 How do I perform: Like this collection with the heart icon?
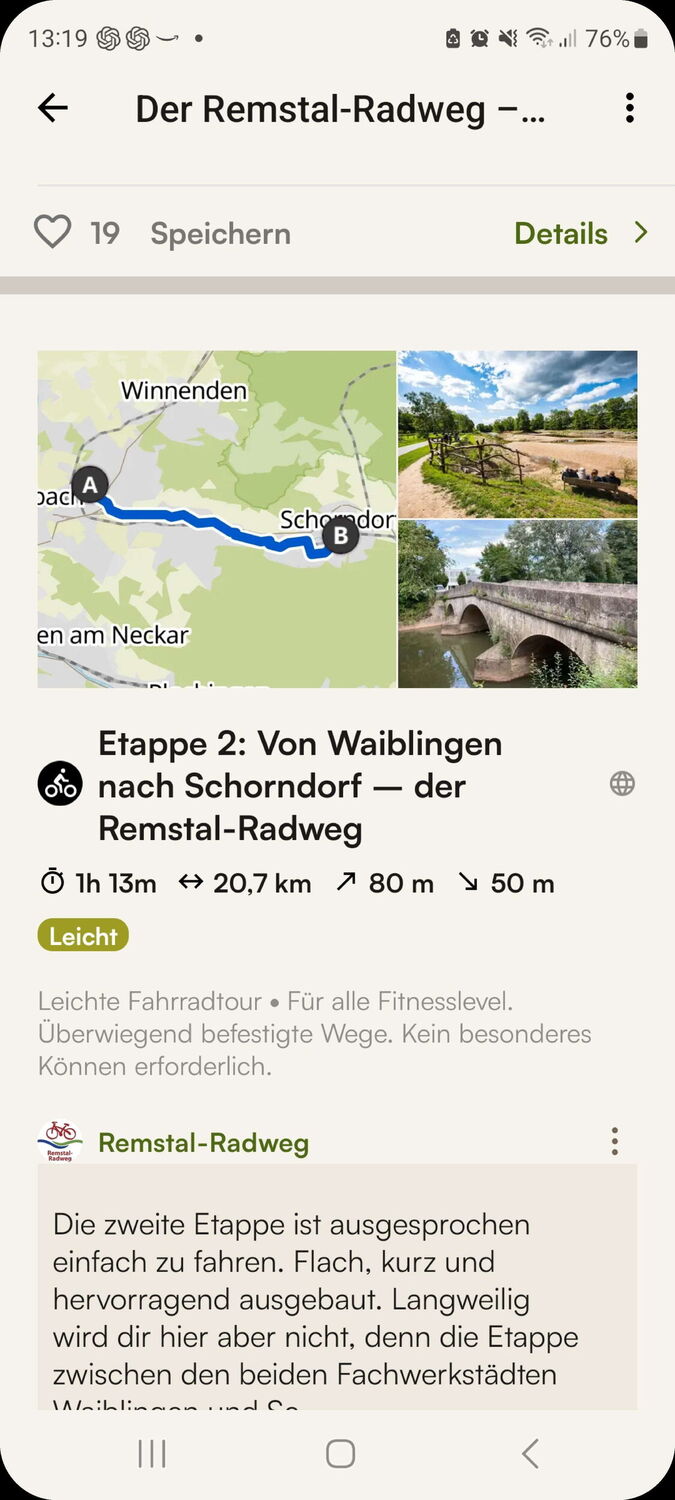click(x=53, y=233)
